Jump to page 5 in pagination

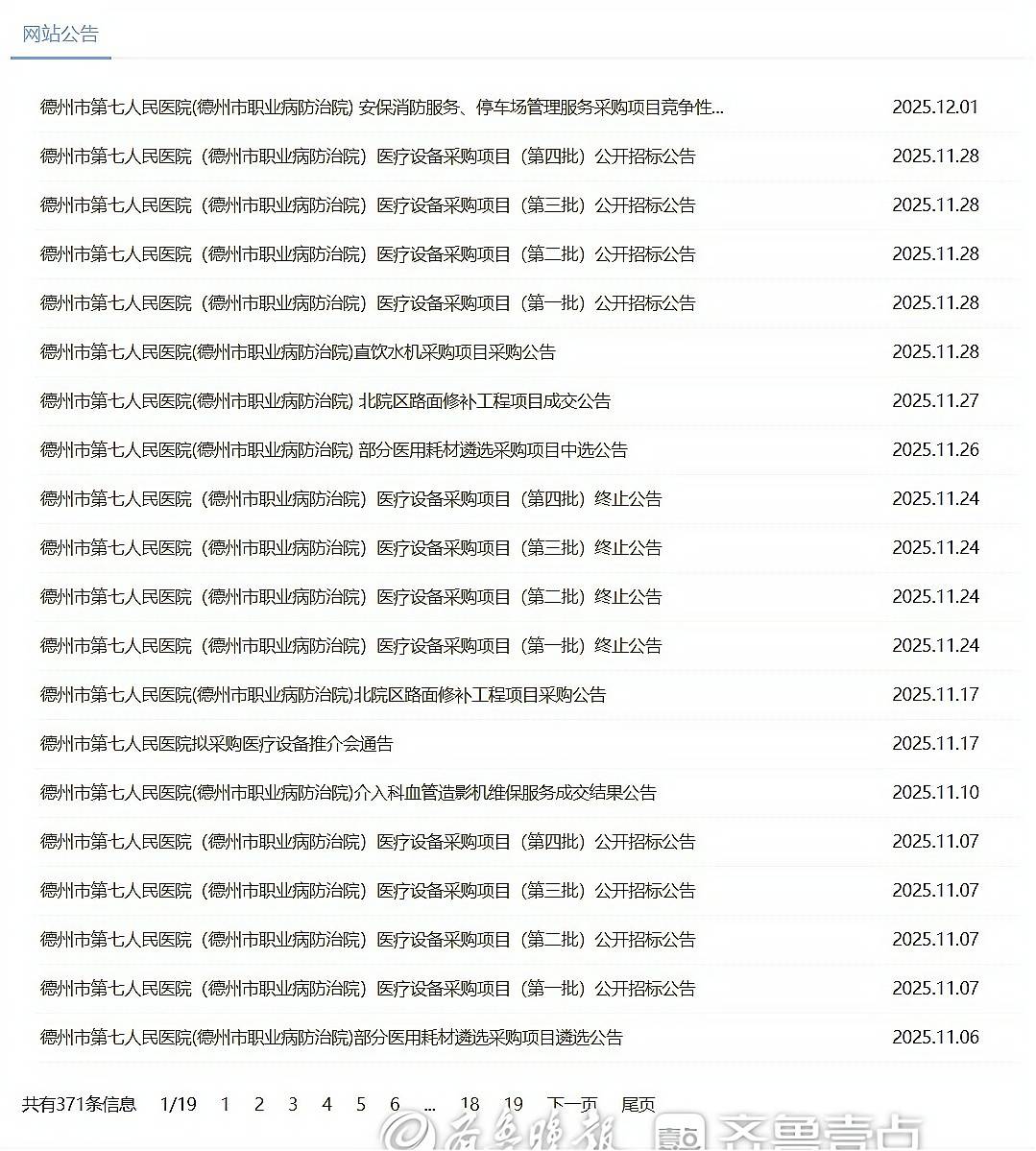coord(361,1105)
